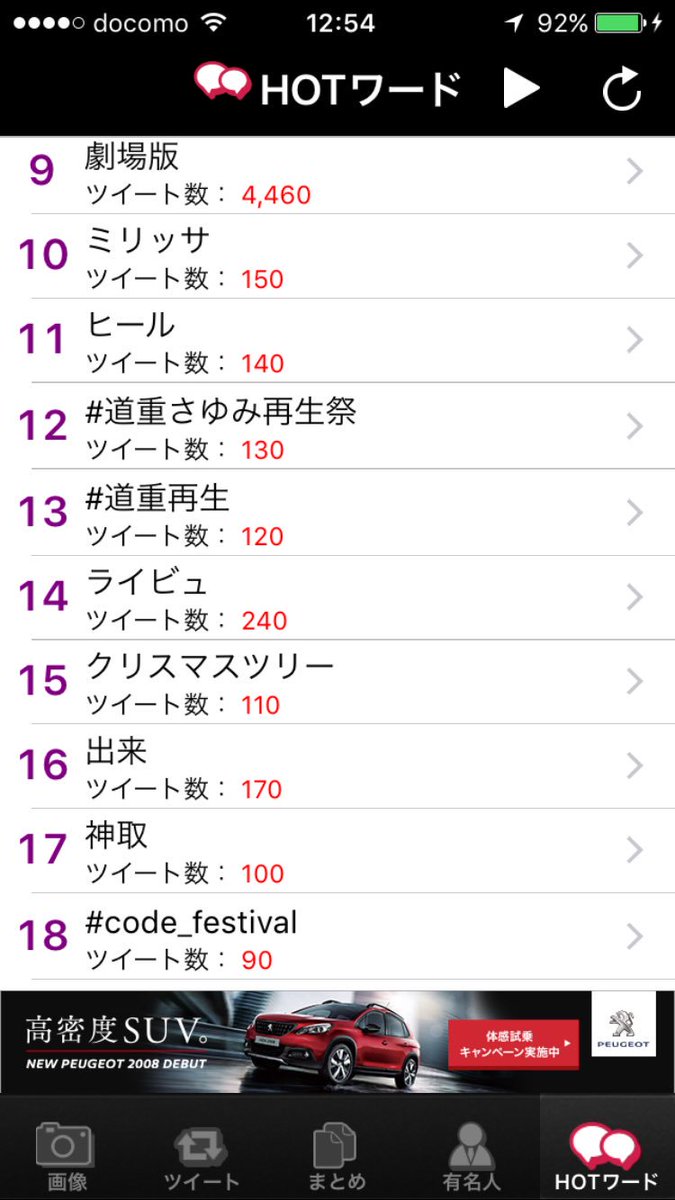Select the HOTワード tab

pyautogui.click(x=607, y=1148)
